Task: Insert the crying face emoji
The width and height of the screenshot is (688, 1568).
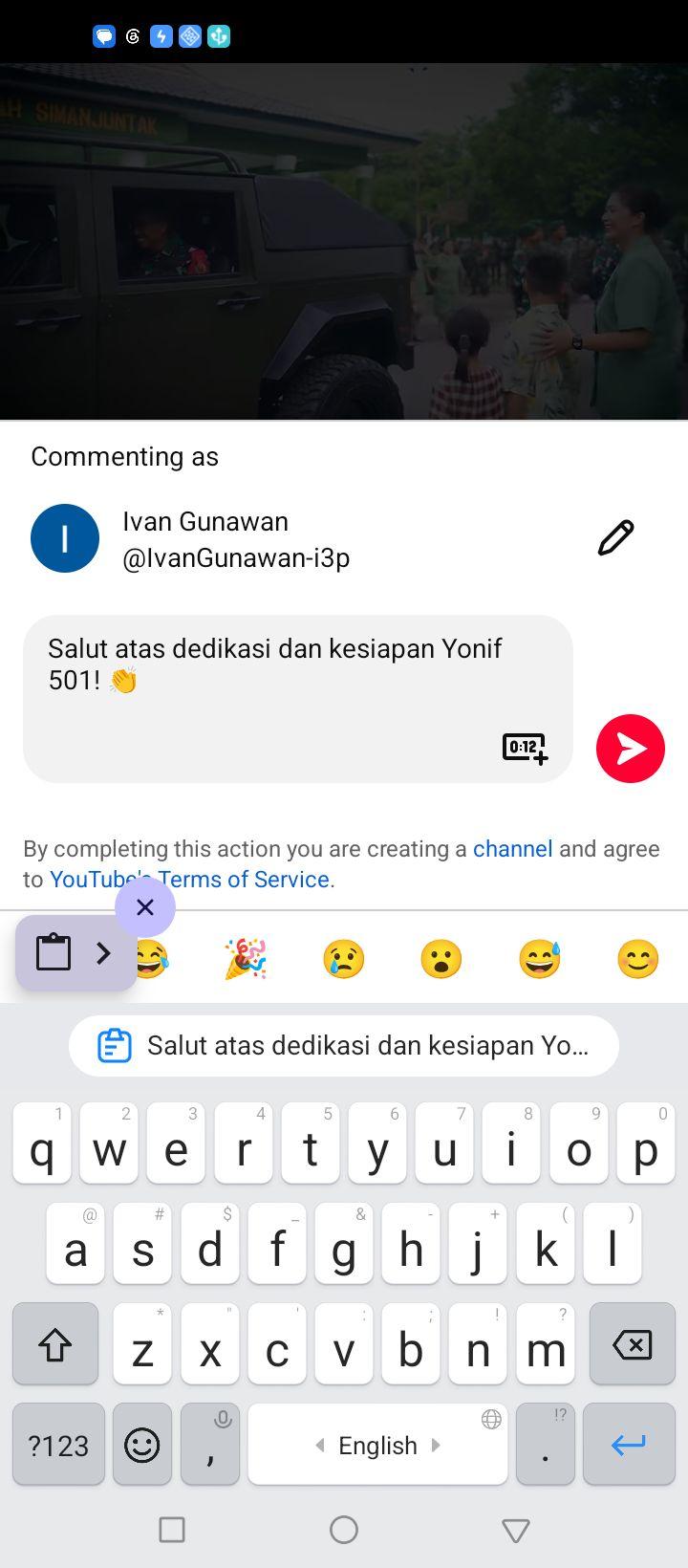Action: coord(344,959)
